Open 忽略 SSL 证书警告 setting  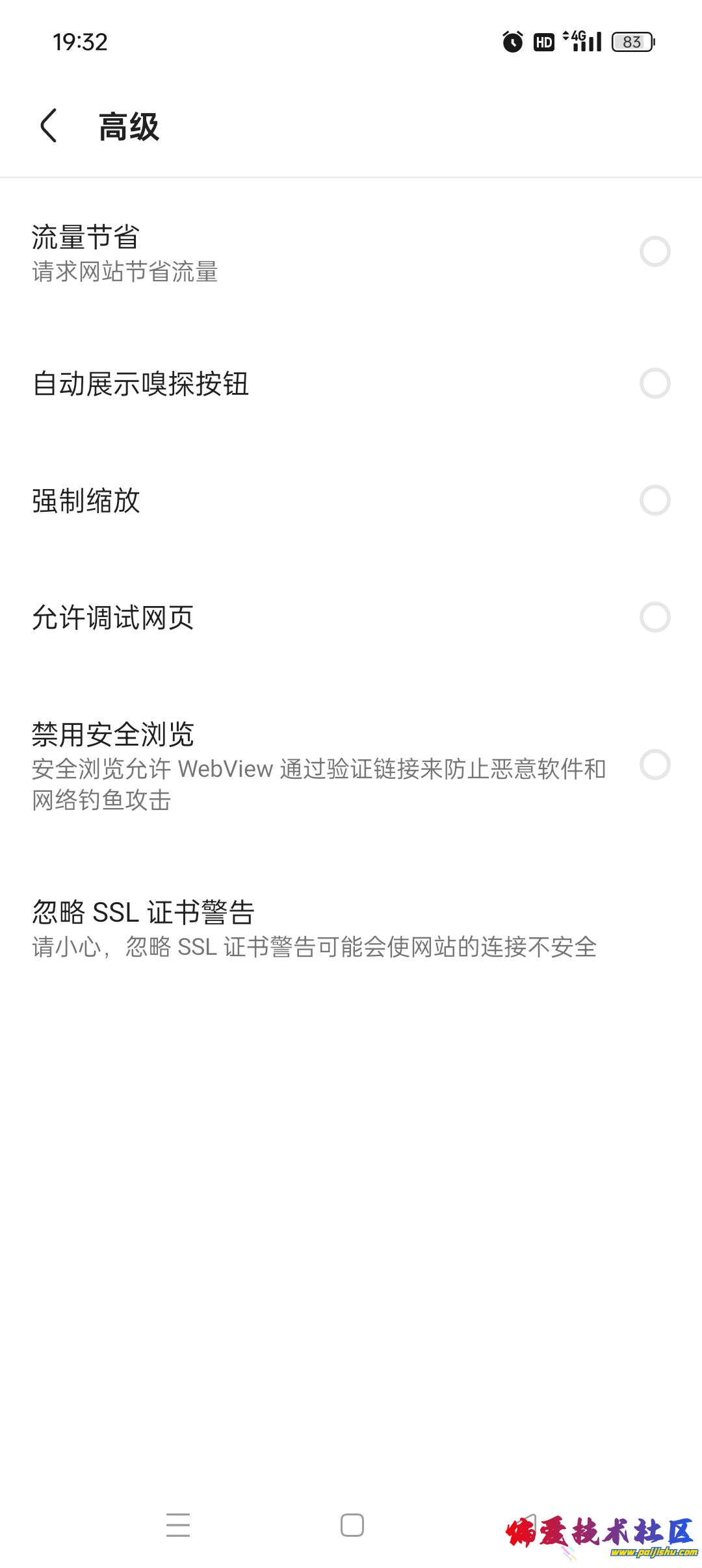point(315,929)
